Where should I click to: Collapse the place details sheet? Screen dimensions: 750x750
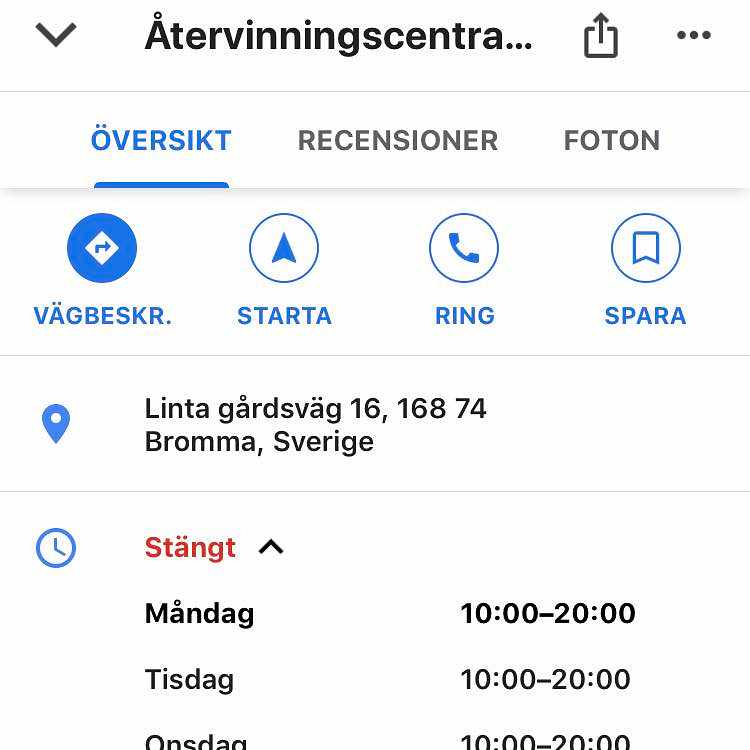pos(56,36)
